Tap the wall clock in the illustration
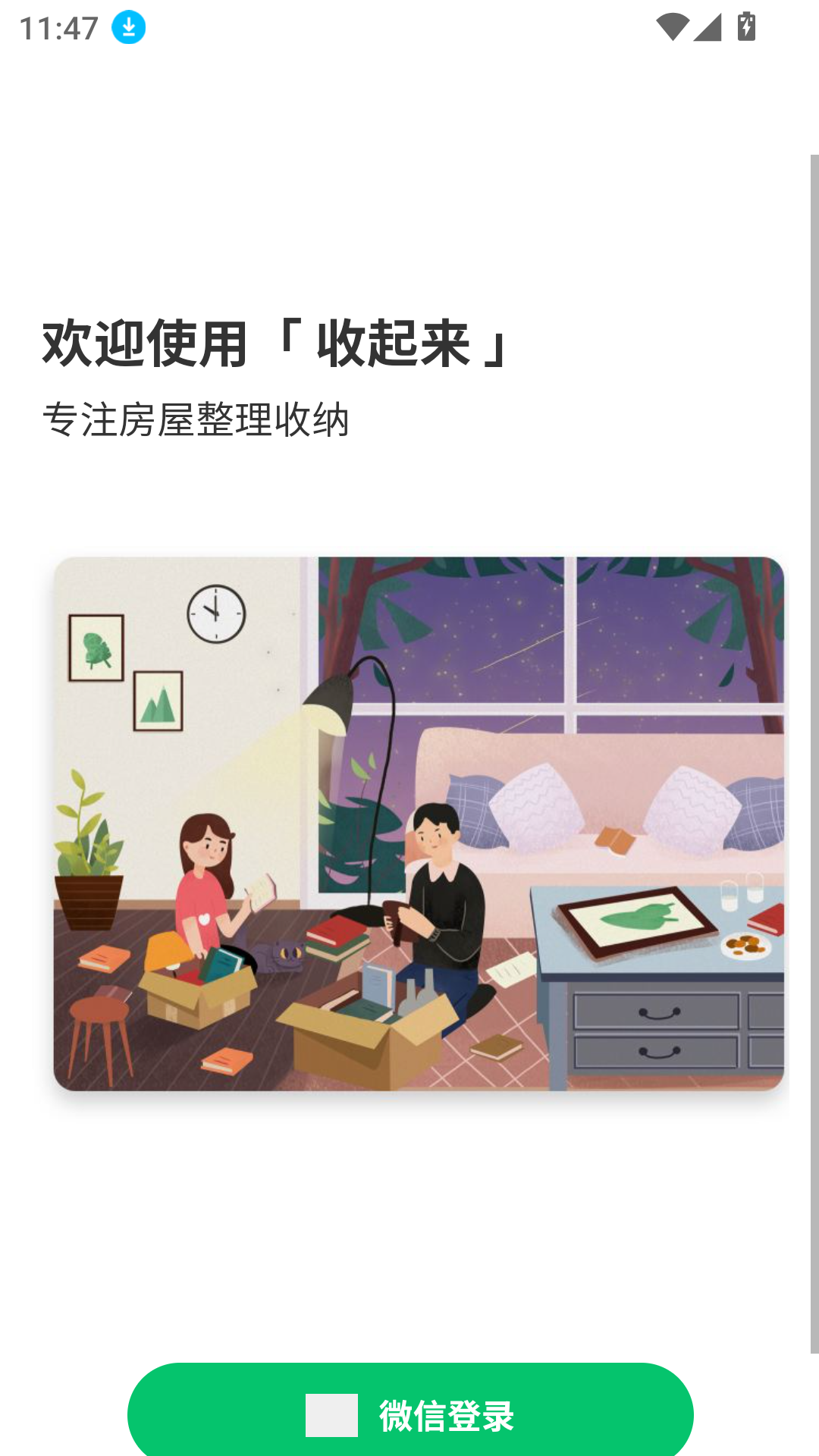 (x=215, y=614)
